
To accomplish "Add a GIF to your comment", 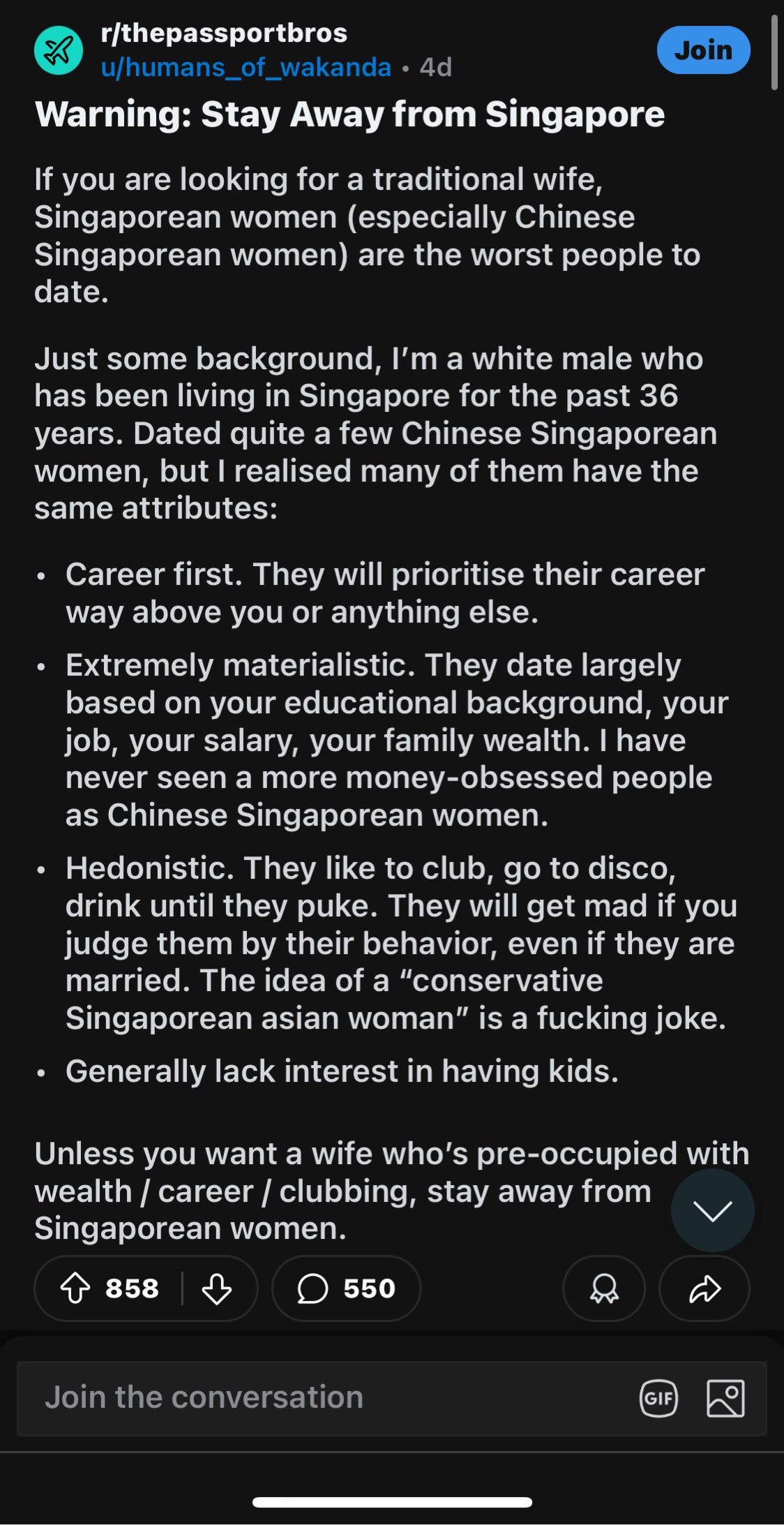I will pyautogui.click(x=658, y=1398).
